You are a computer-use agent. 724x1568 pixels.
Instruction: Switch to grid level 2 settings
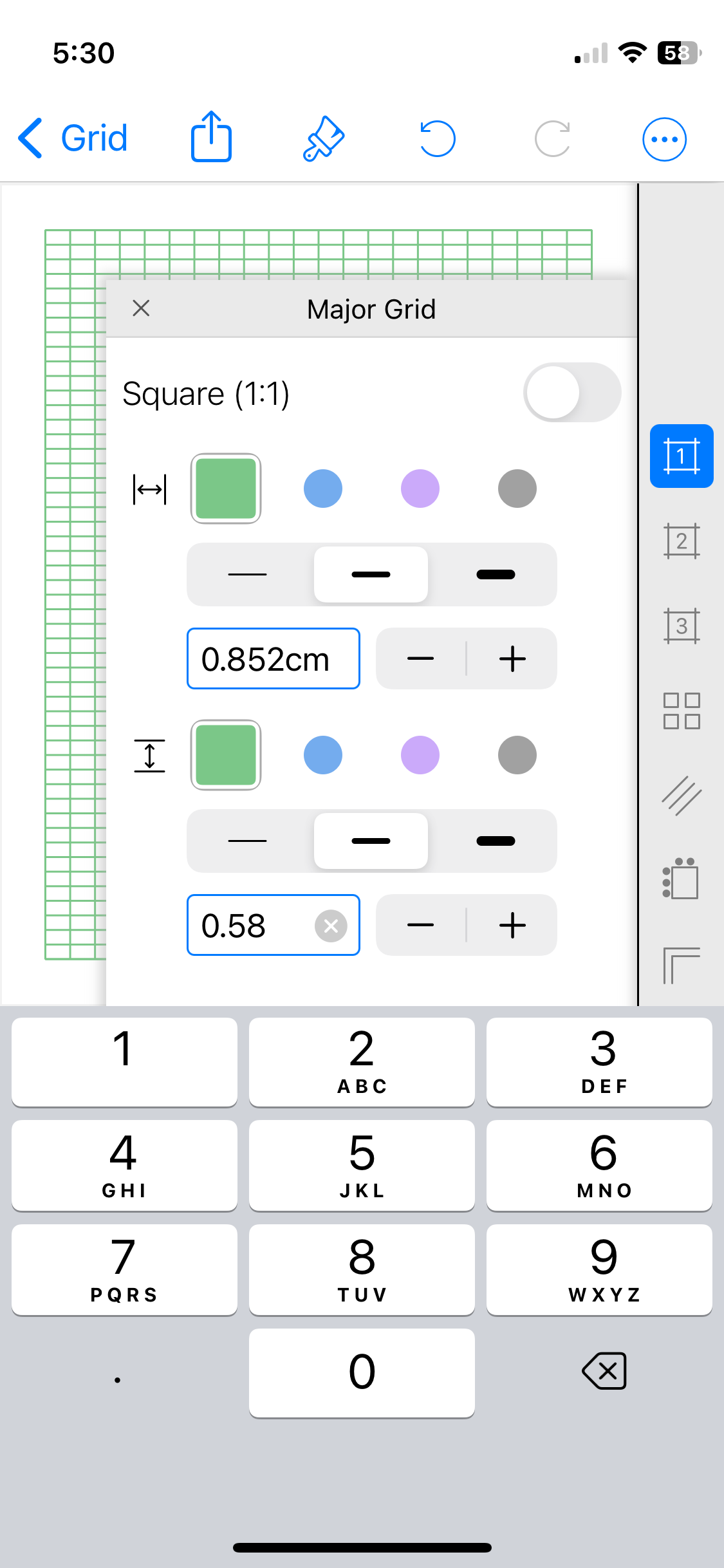point(682,541)
